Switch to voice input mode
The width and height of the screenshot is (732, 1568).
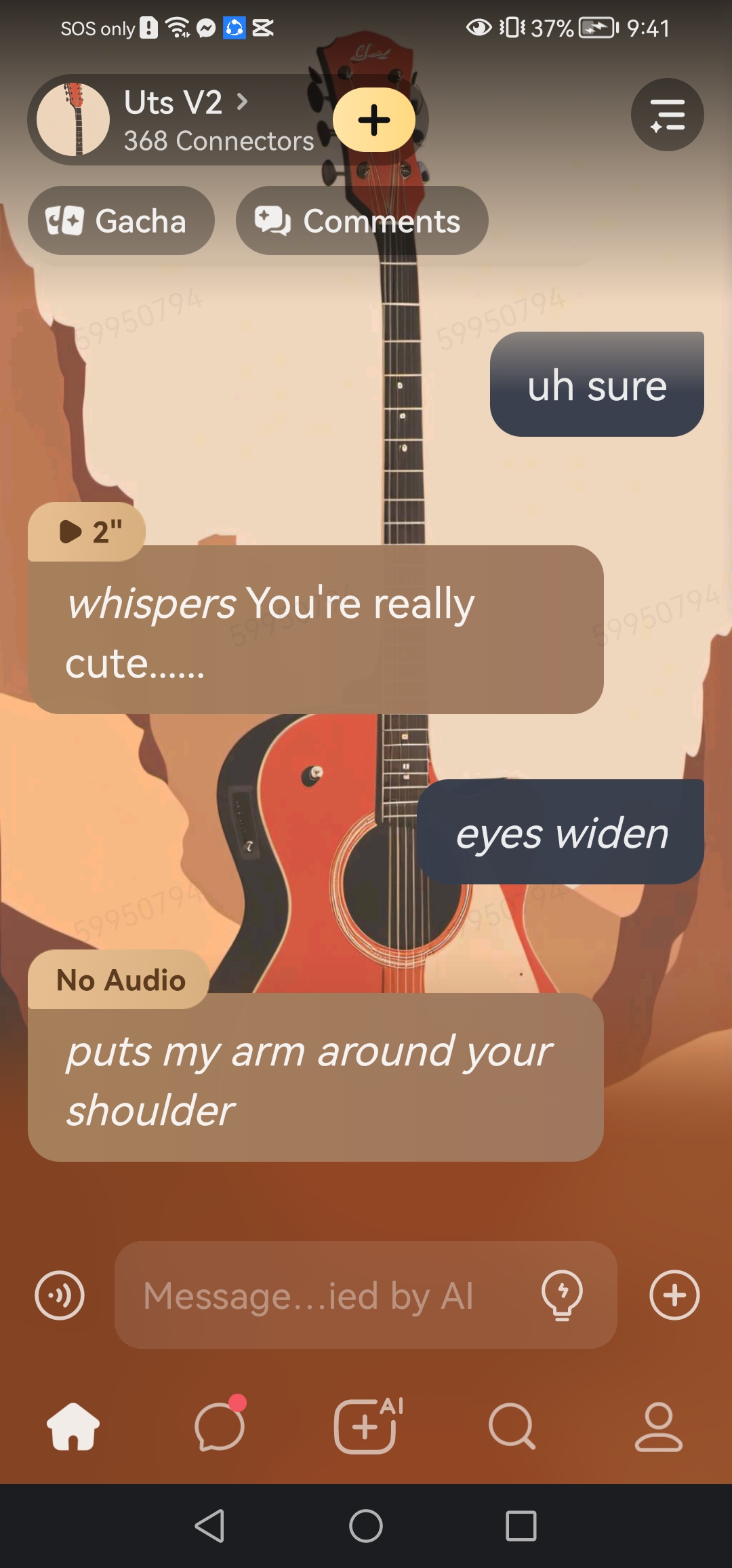pos(60,1295)
